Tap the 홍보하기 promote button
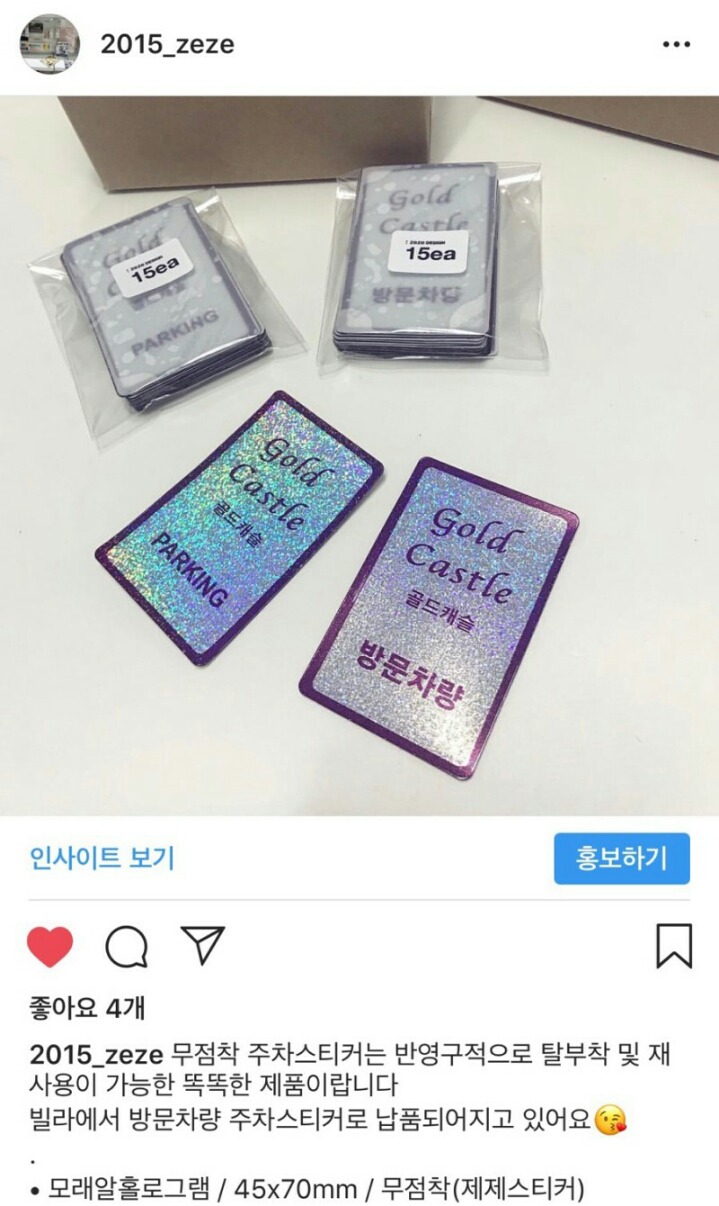This screenshot has width=719, height=1206. pos(621,858)
